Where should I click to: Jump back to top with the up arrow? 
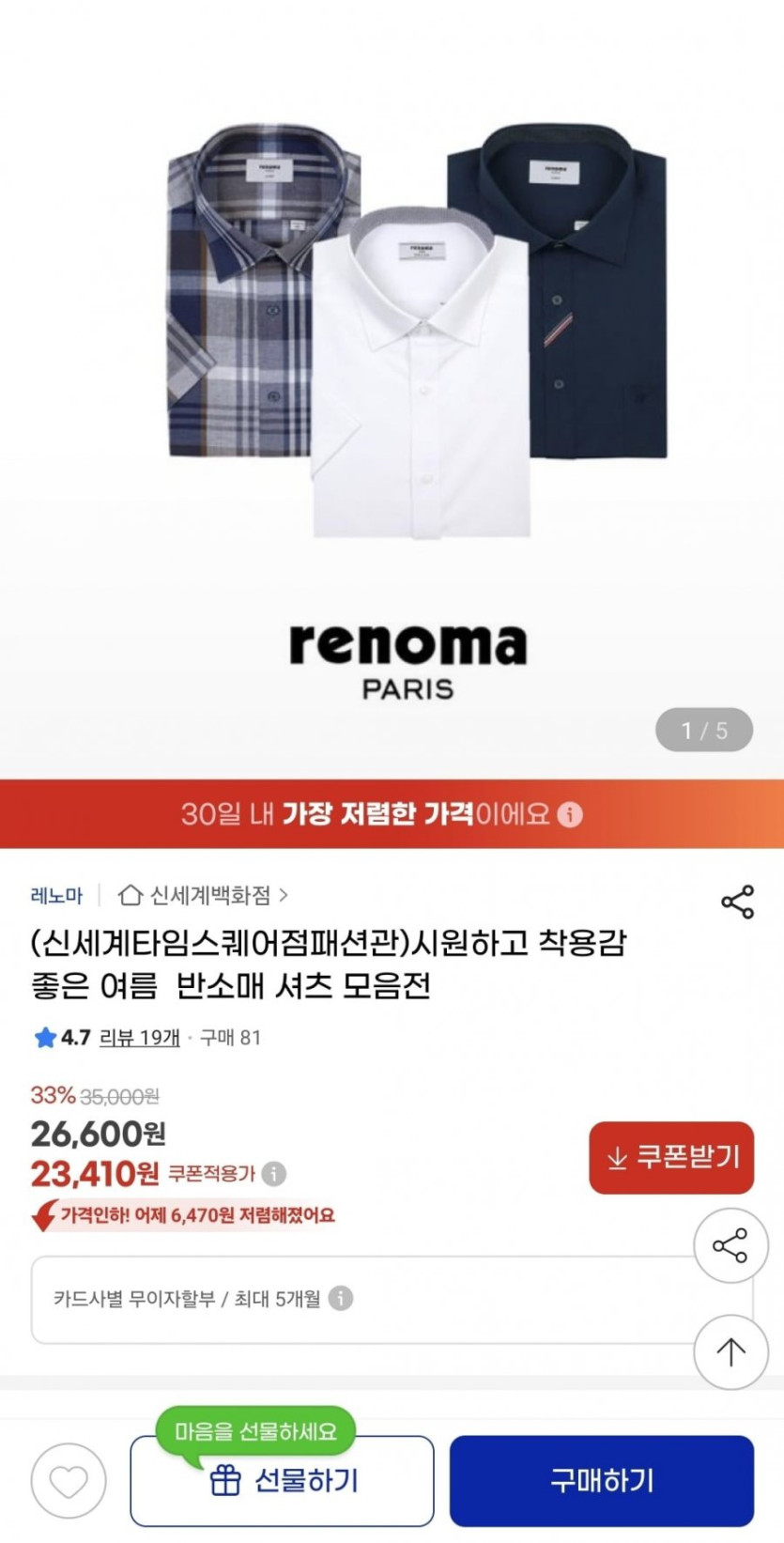click(730, 1351)
